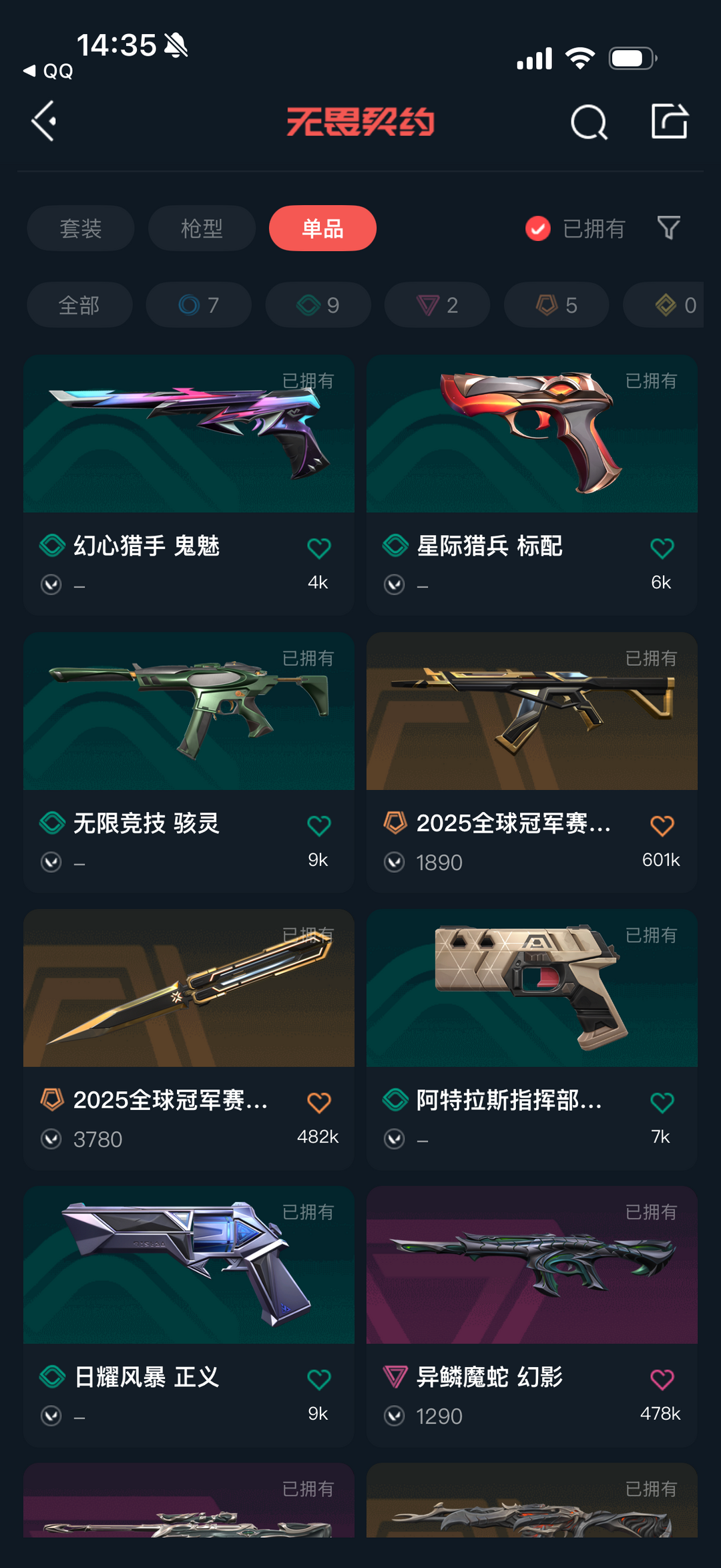Switch to the 套装 tab
721x1568 pixels.
pyautogui.click(x=81, y=228)
